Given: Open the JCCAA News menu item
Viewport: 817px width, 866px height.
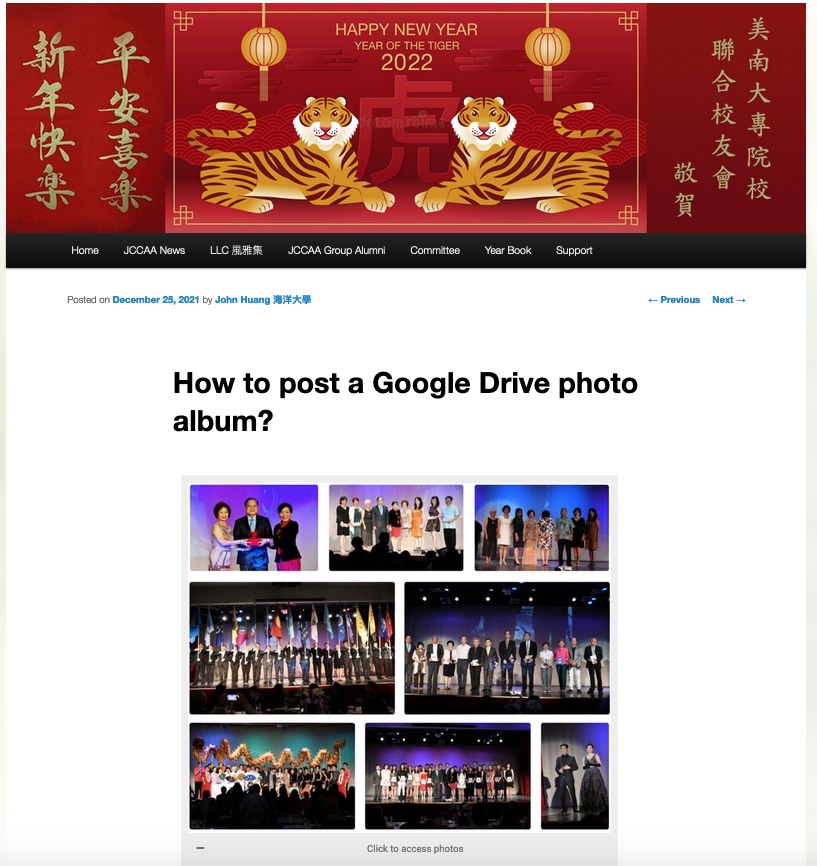Looking at the screenshot, I should pos(154,250).
